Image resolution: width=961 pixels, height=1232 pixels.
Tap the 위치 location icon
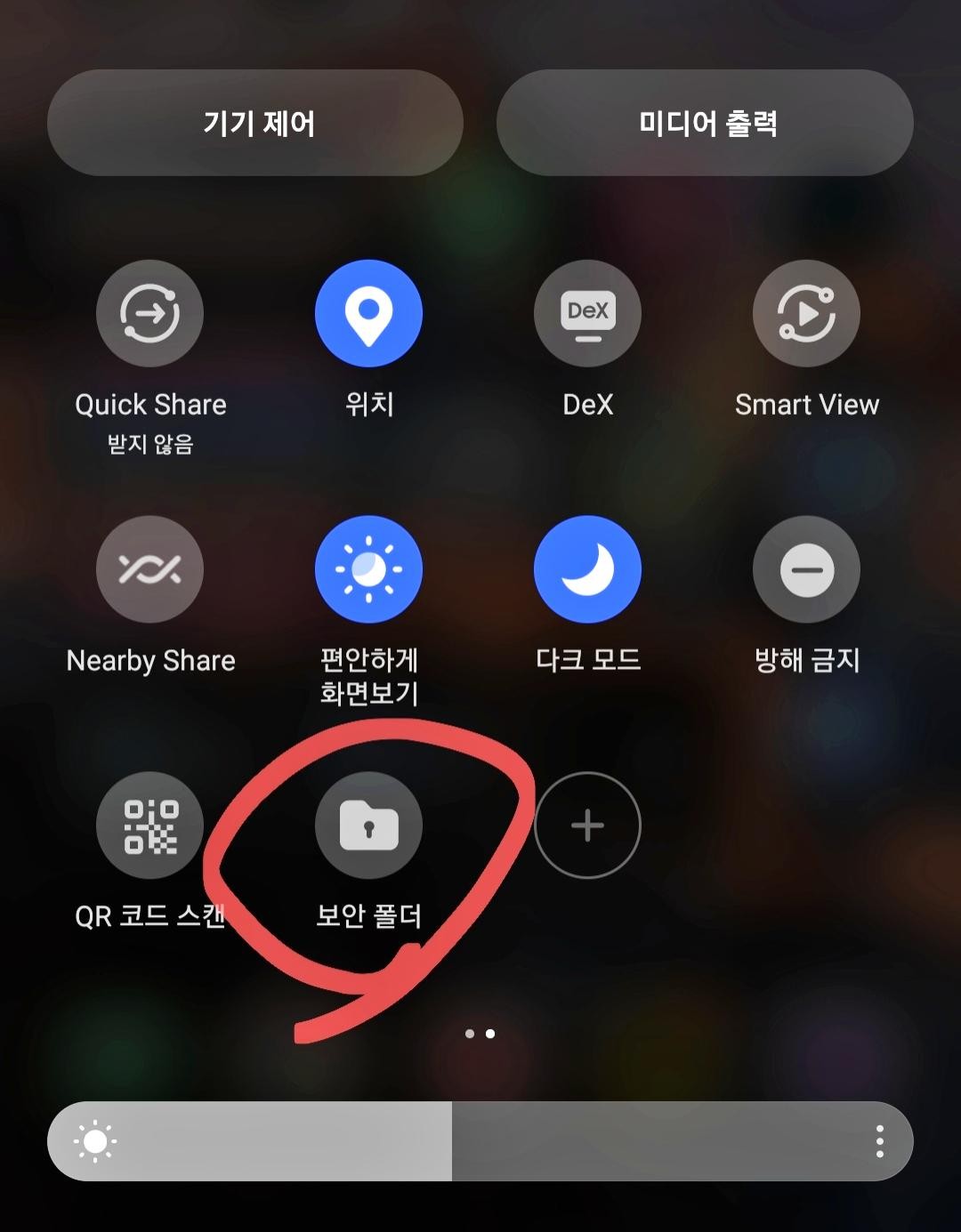[x=368, y=313]
